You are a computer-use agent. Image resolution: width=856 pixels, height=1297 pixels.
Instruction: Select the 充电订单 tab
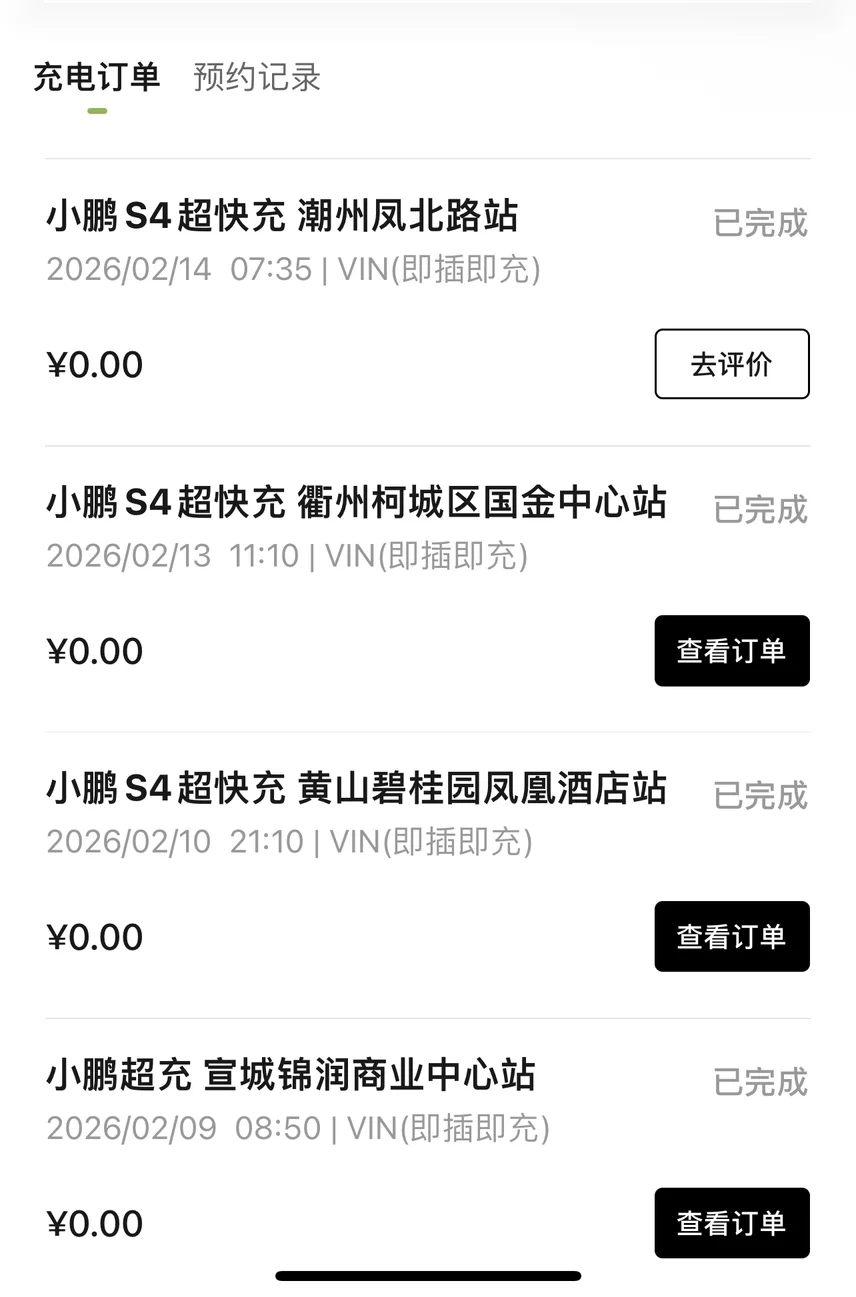pyautogui.click(x=97, y=78)
